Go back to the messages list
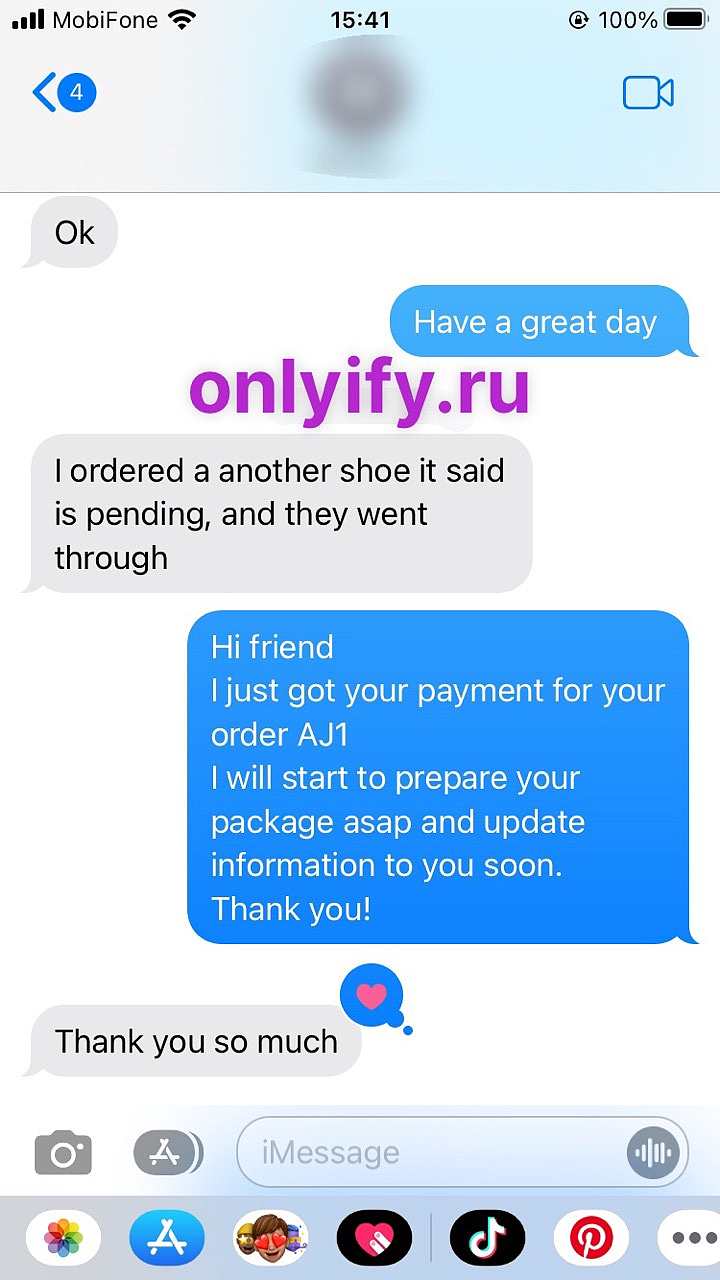The image size is (720, 1280). 64,93
